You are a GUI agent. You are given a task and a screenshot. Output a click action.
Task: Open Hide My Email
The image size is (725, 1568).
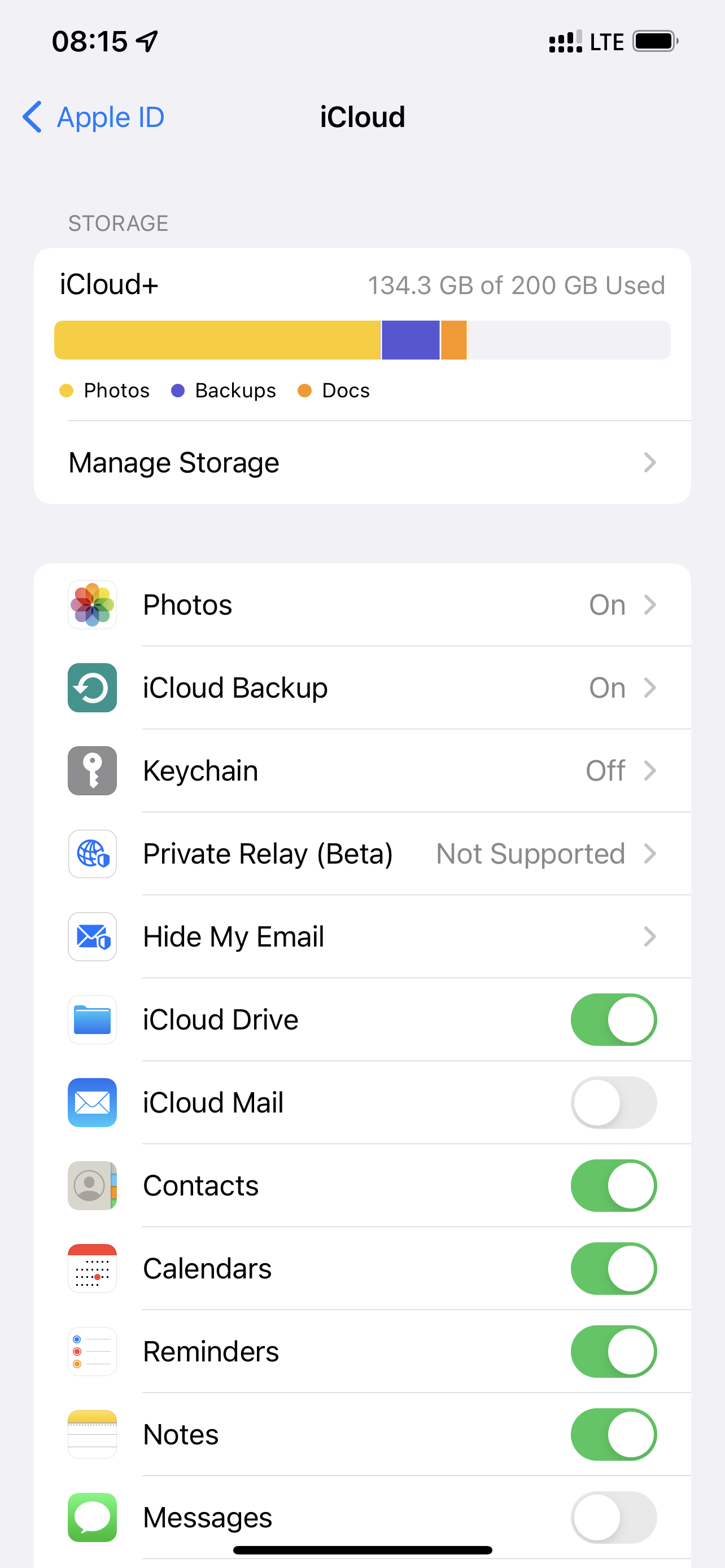[362, 937]
